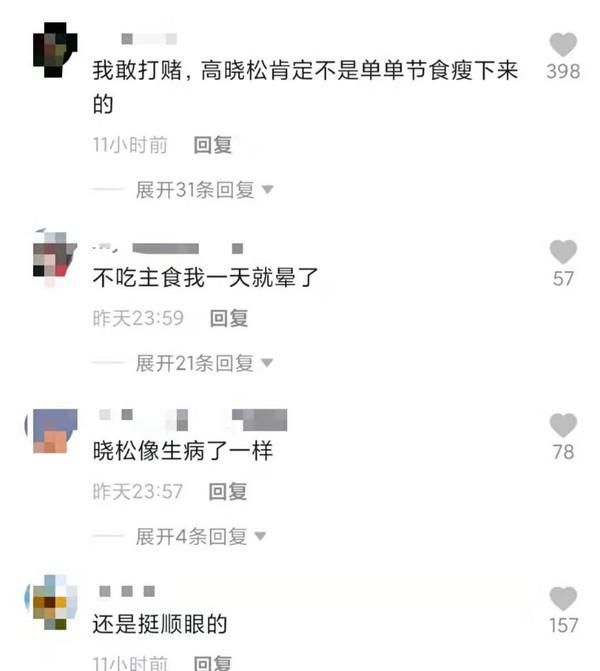Reply to the 高晓松节食 comment

212,145
